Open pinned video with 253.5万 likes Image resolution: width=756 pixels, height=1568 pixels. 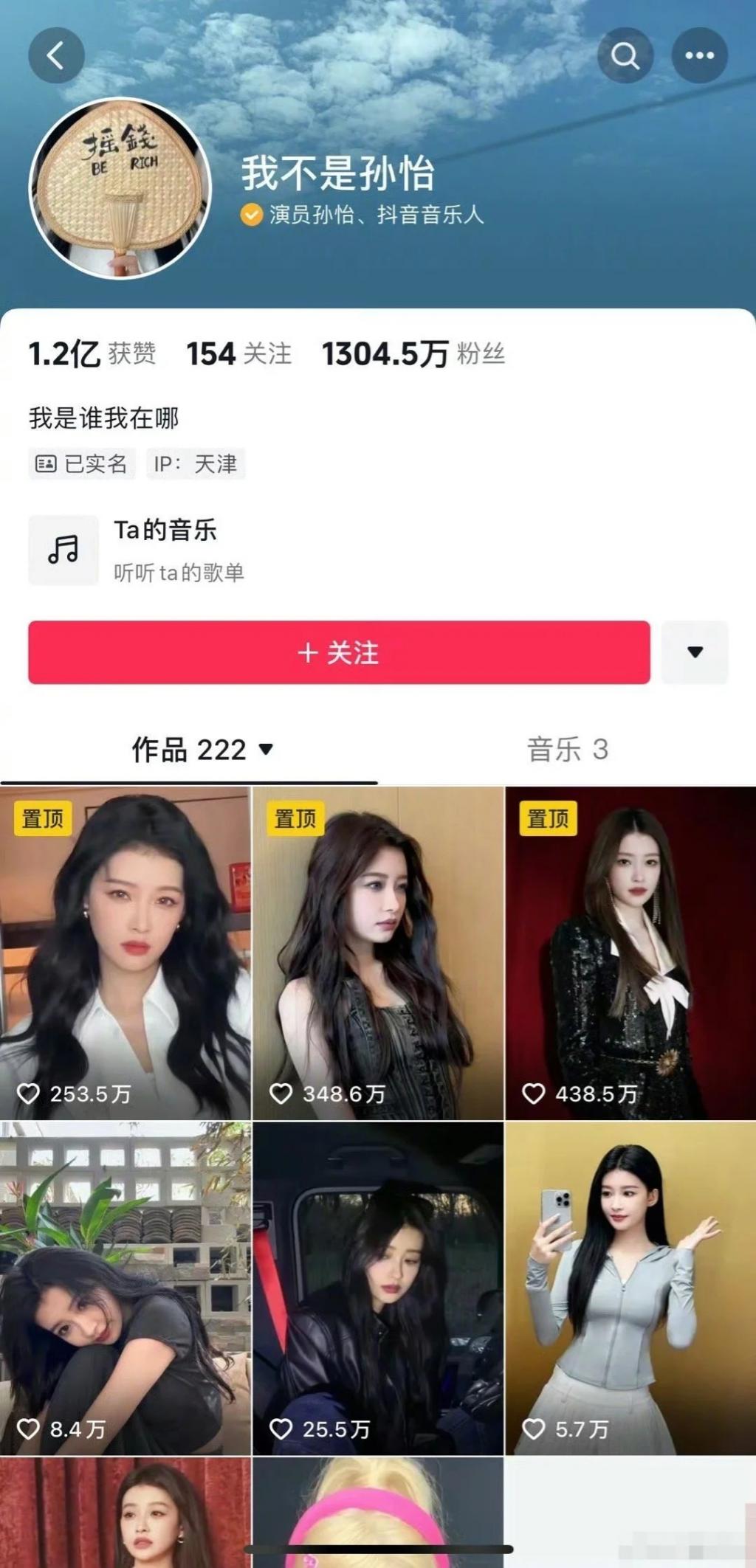click(x=126, y=953)
